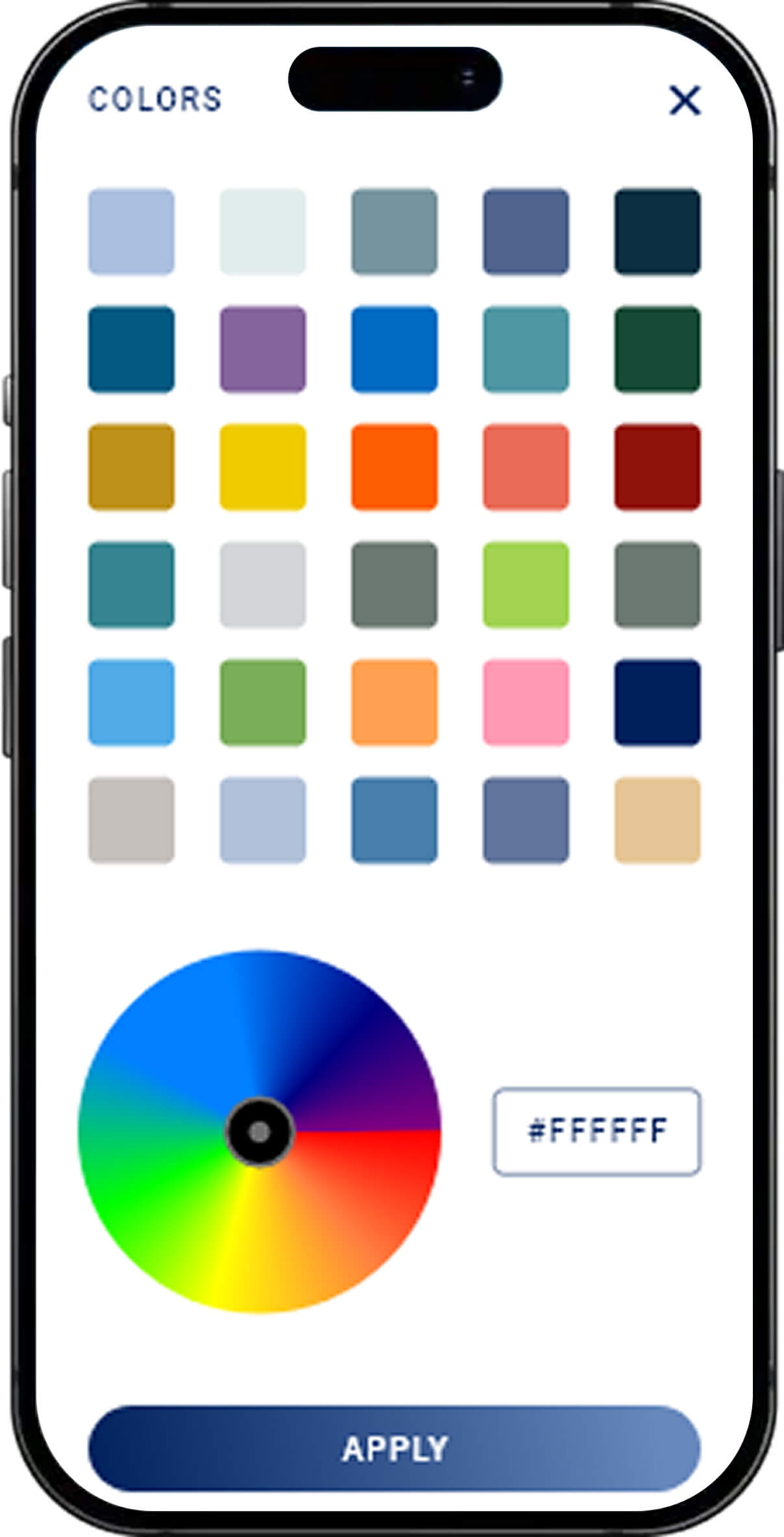Tap the center knob of the color wheel
The image size is (784, 1537).
point(260,1132)
